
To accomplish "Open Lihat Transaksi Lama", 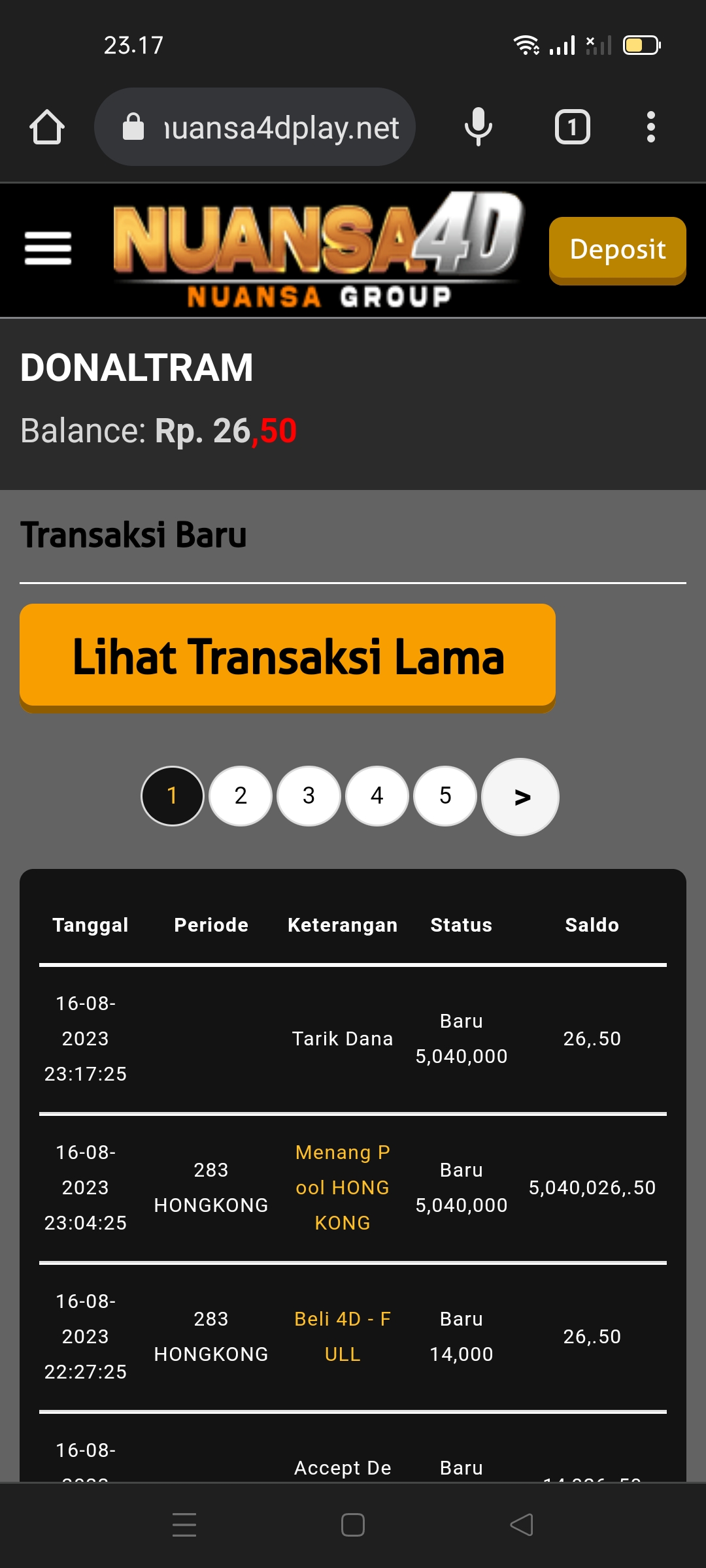I will pyautogui.click(x=288, y=656).
